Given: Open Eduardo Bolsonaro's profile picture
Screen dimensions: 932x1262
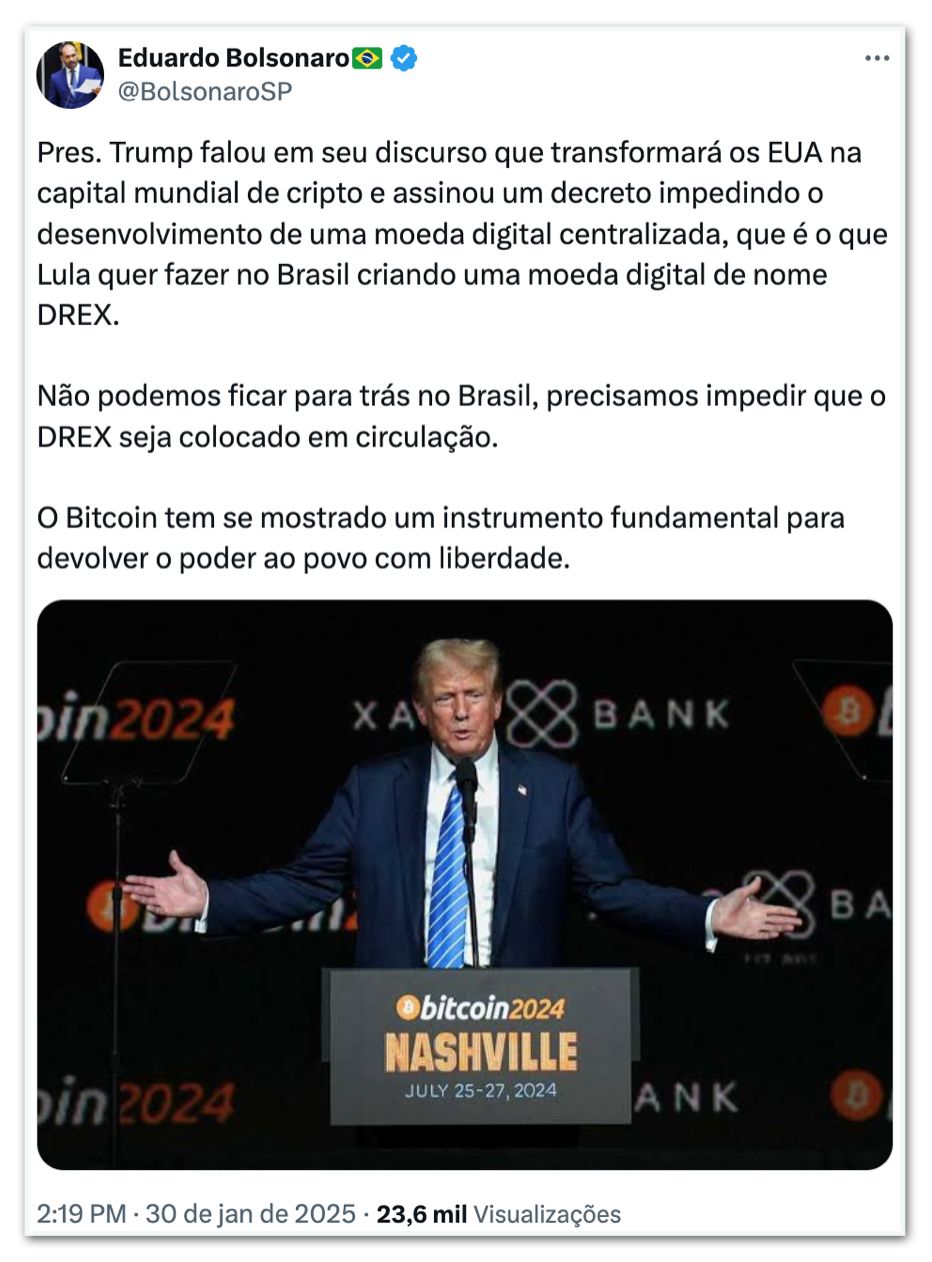Looking at the screenshot, I should pyautogui.click(x=70, y=75).
